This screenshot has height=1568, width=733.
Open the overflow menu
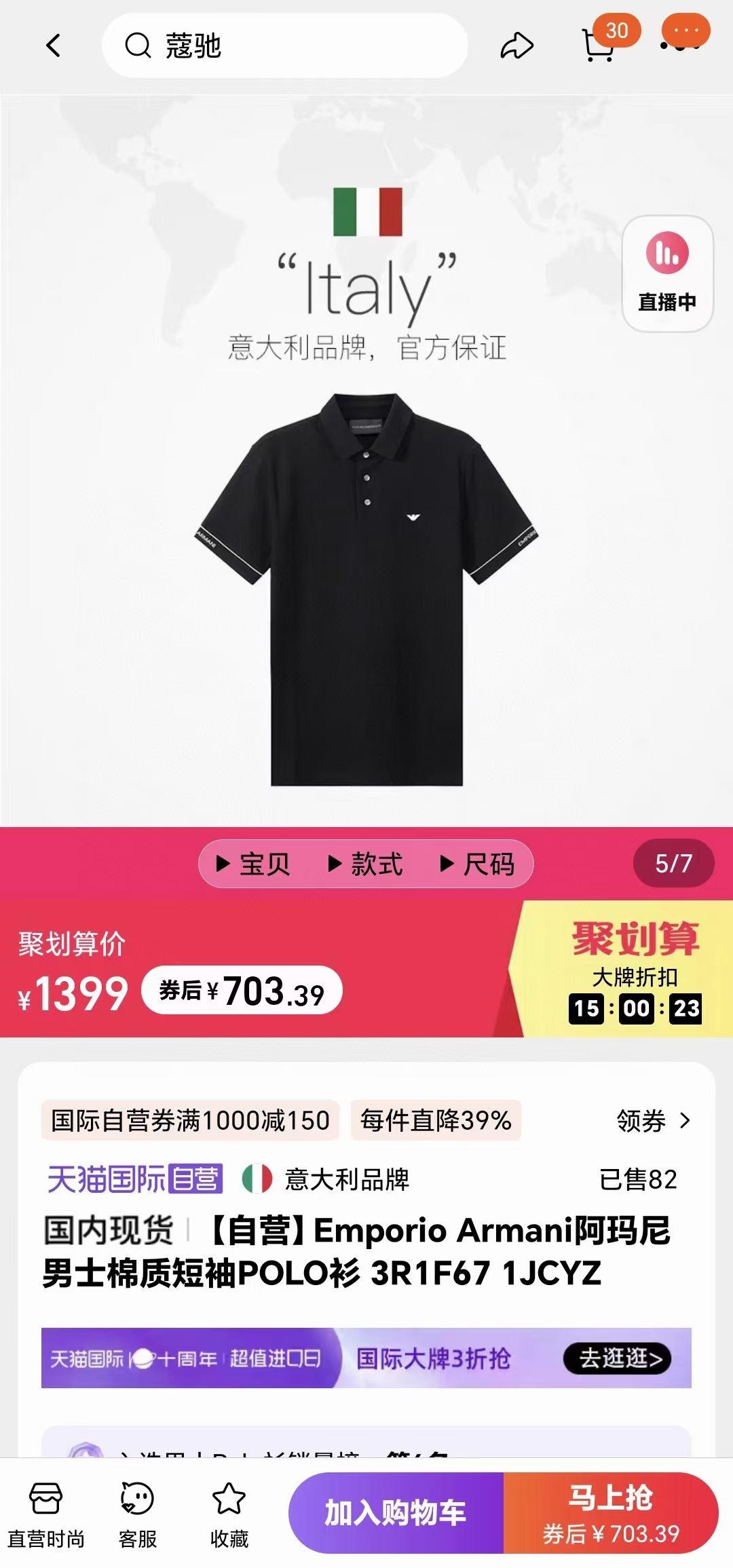click(684, 37)
